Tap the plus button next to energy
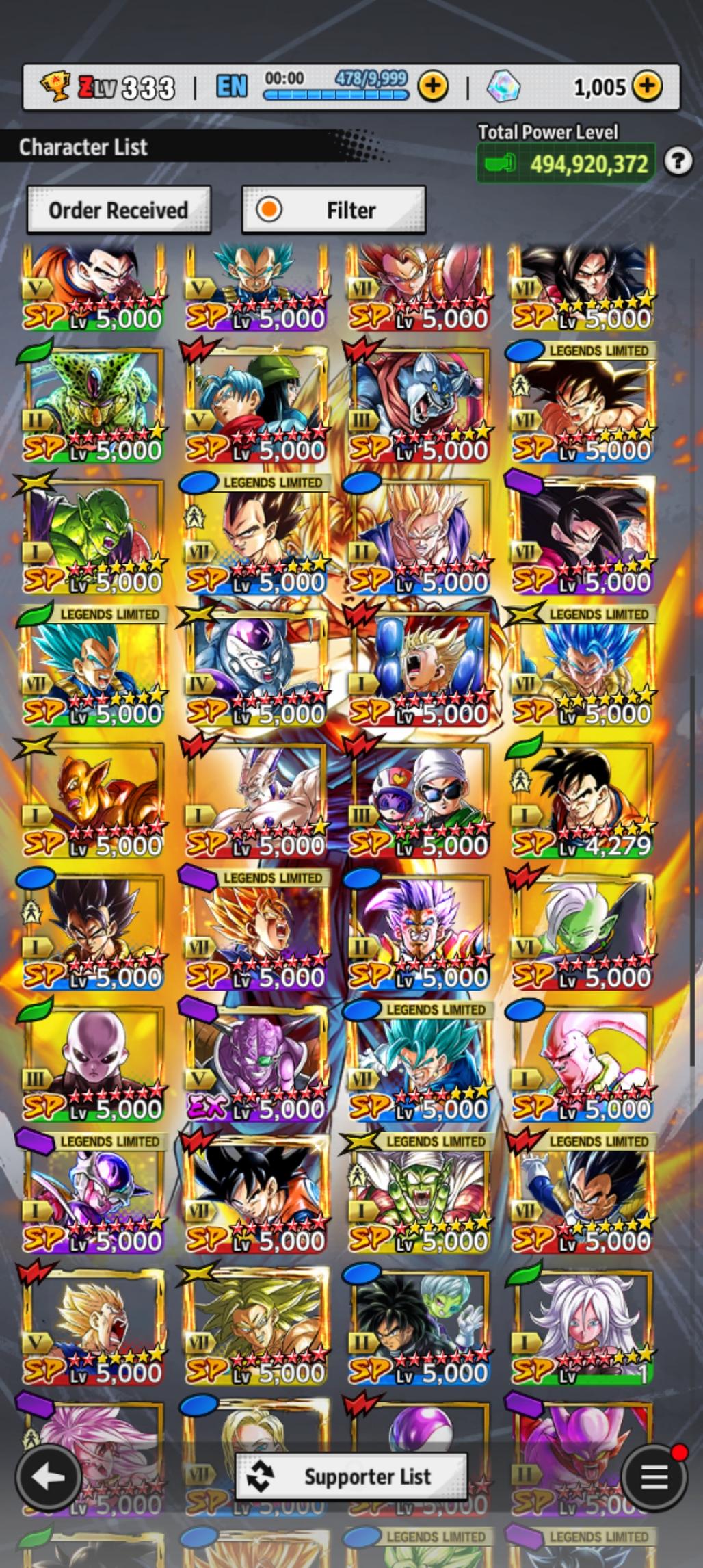Screen dimensions: 703x1568 pos(432,86)
